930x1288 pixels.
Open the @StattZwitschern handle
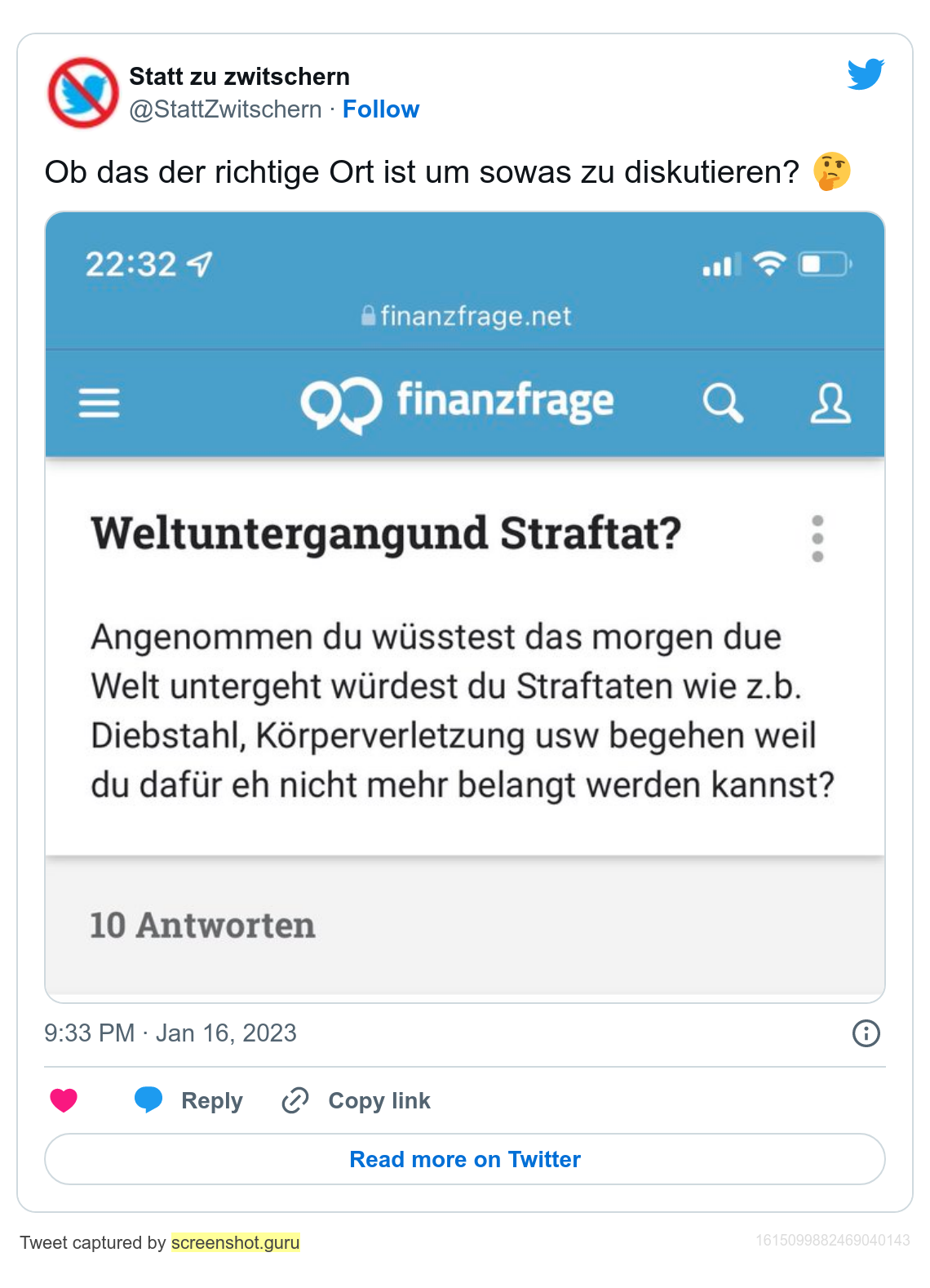(x=225, y=109)
